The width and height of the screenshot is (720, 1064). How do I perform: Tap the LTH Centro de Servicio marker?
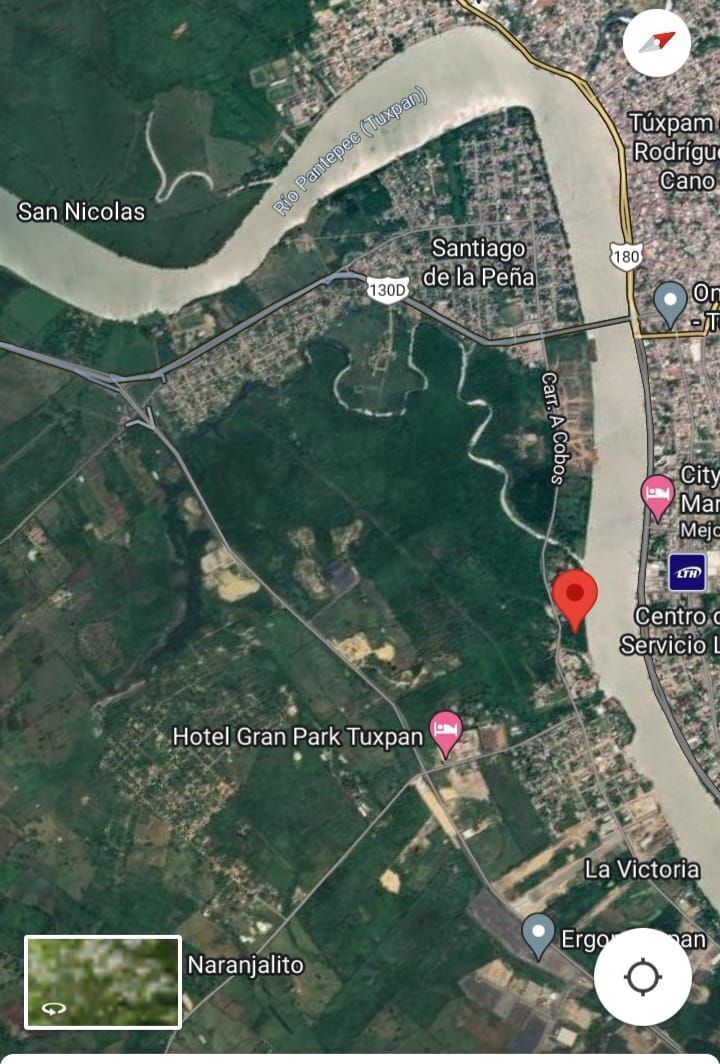[687, 572]
